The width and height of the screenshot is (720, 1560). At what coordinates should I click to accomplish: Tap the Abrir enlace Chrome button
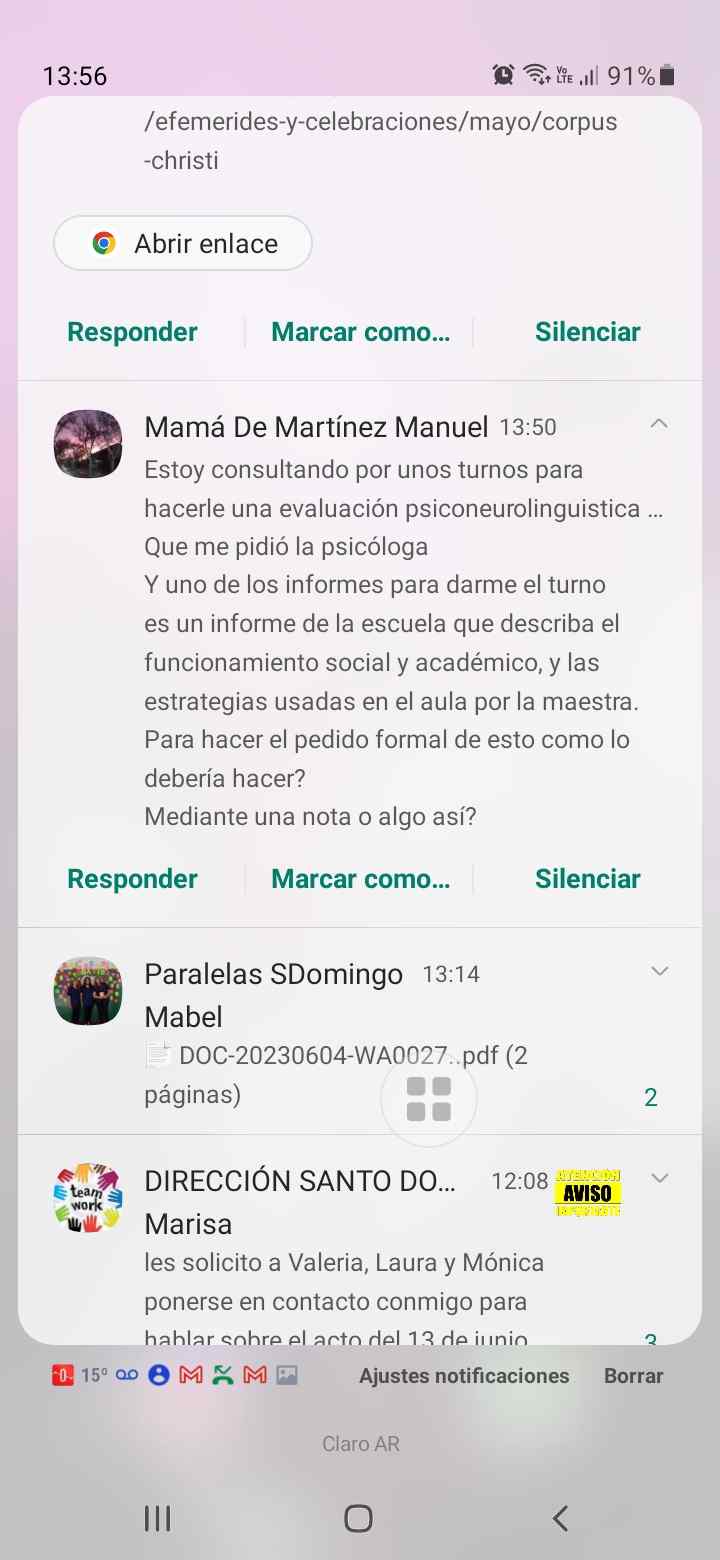[x=183, y=243]
